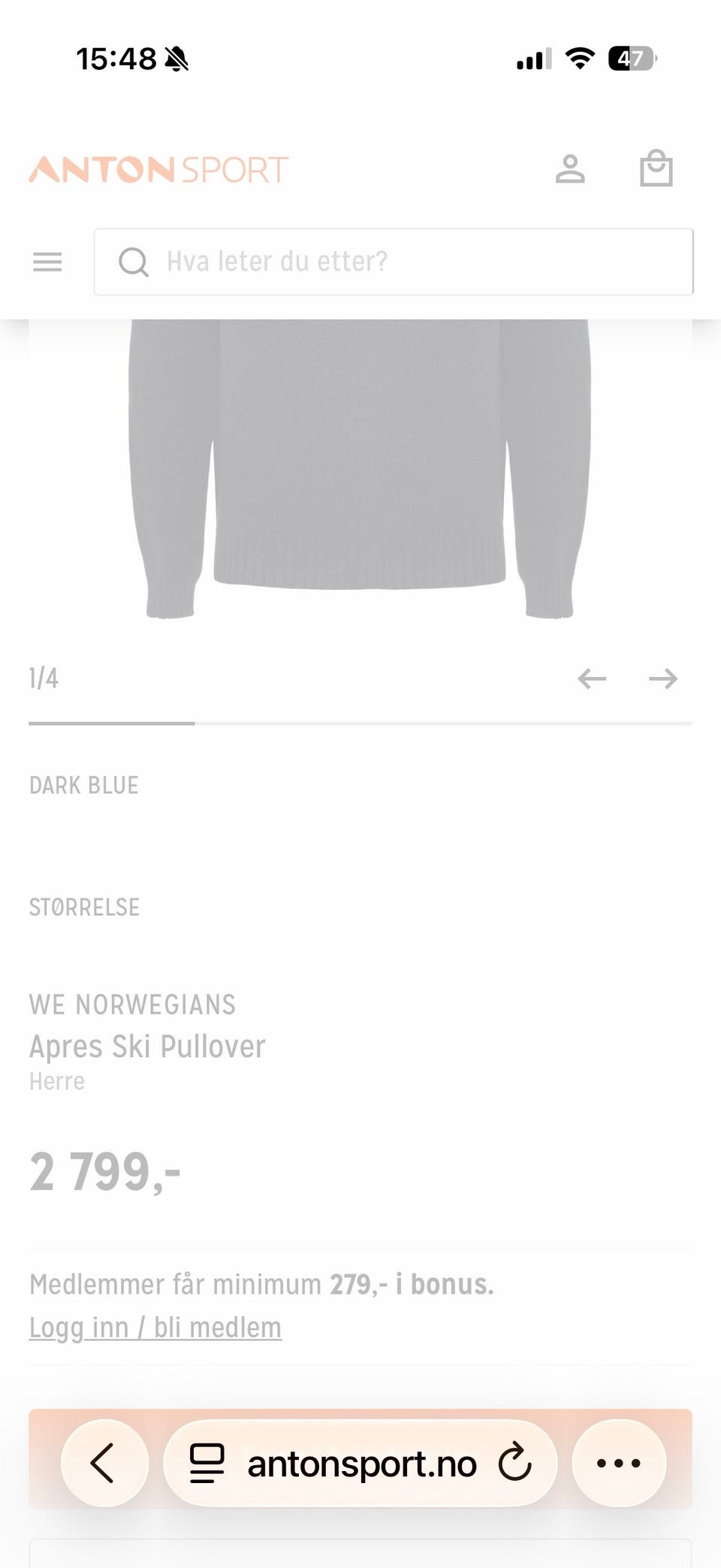This screenshot has height=1568, width=721.
Task: Open the browser's more options menu
Action: tap(619, 1463)
